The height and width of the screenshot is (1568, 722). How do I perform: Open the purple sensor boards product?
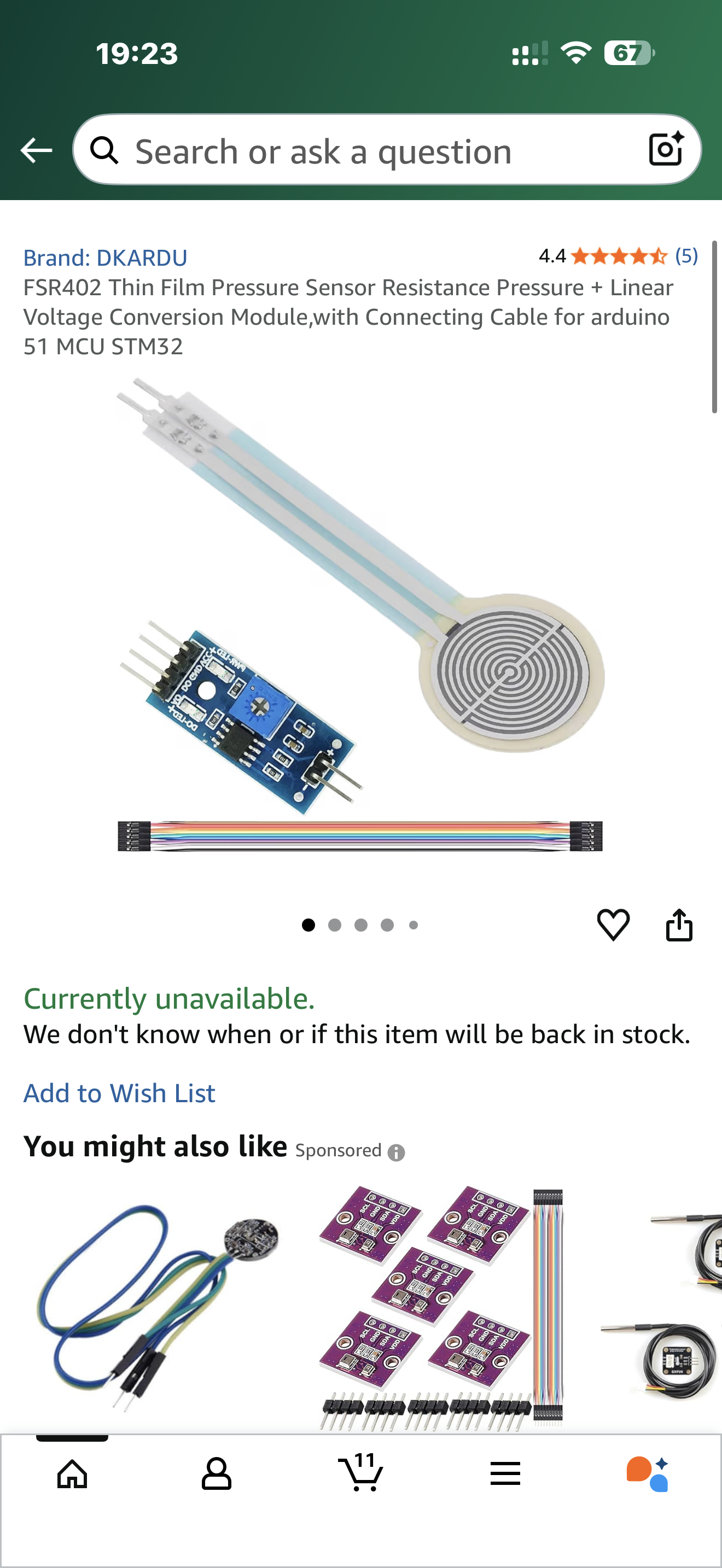[x=441, y=1306]
